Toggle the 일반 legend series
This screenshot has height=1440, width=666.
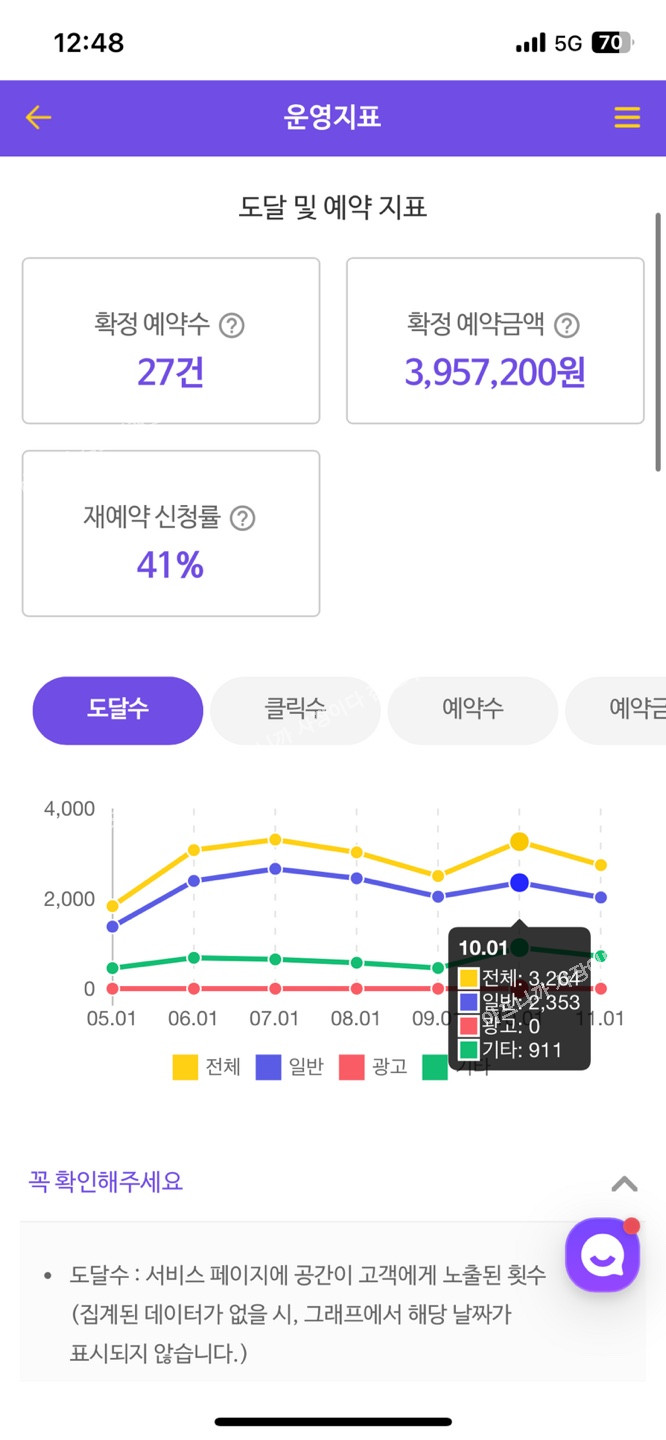tap(291, 1067)
